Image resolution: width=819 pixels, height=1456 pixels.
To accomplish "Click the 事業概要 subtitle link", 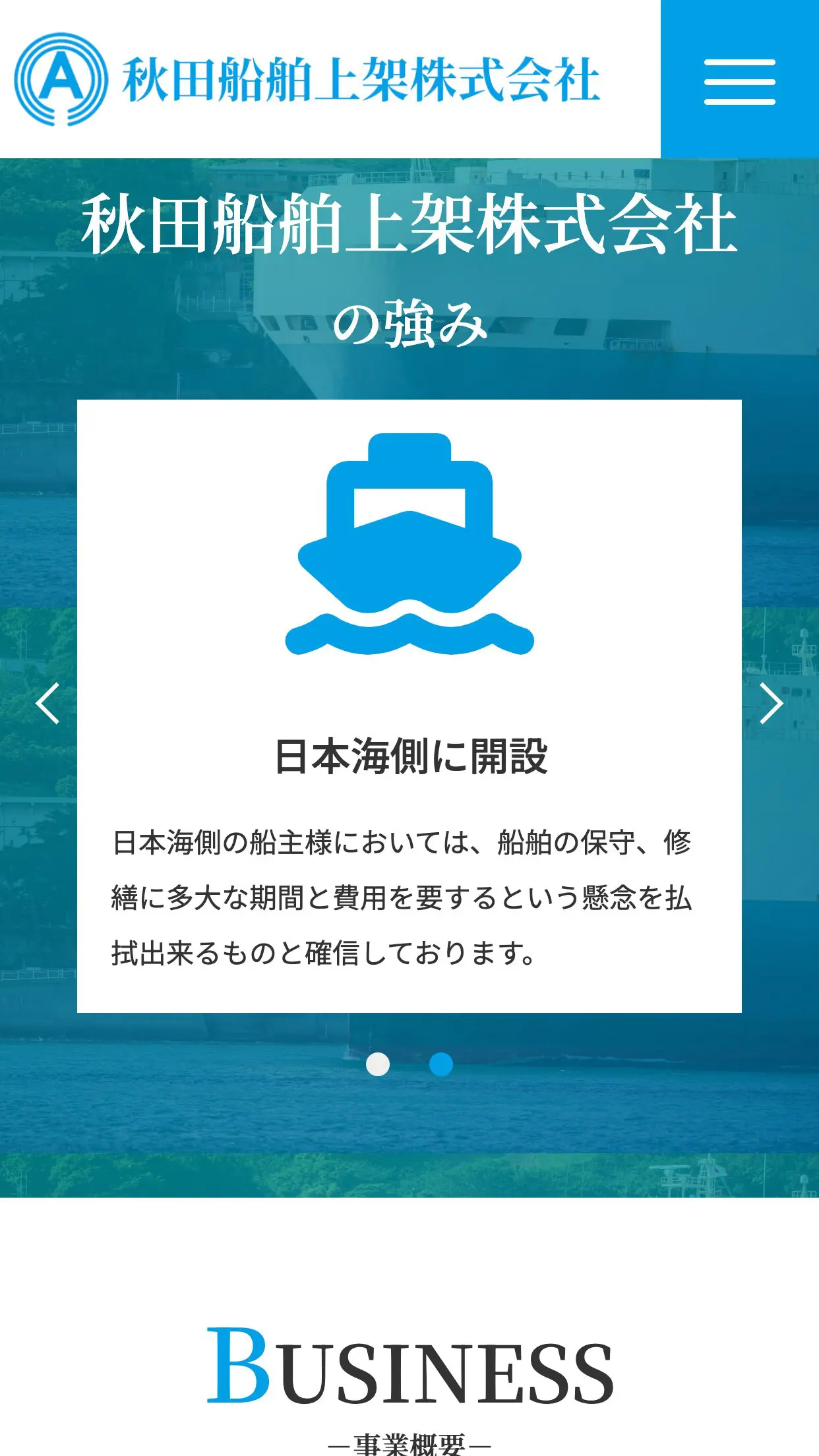I will 409,1444.
